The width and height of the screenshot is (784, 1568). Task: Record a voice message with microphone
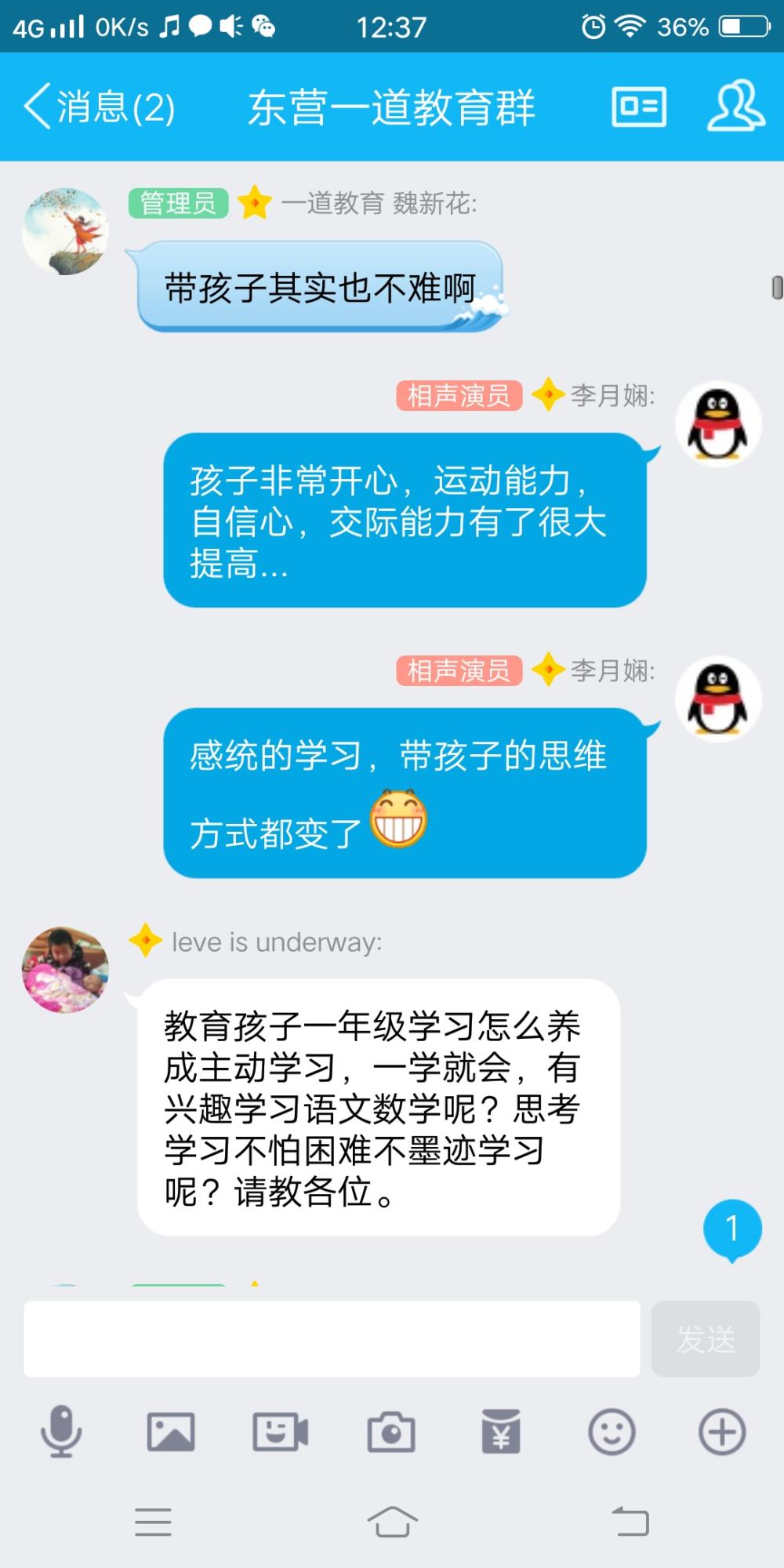(61, 1432)
